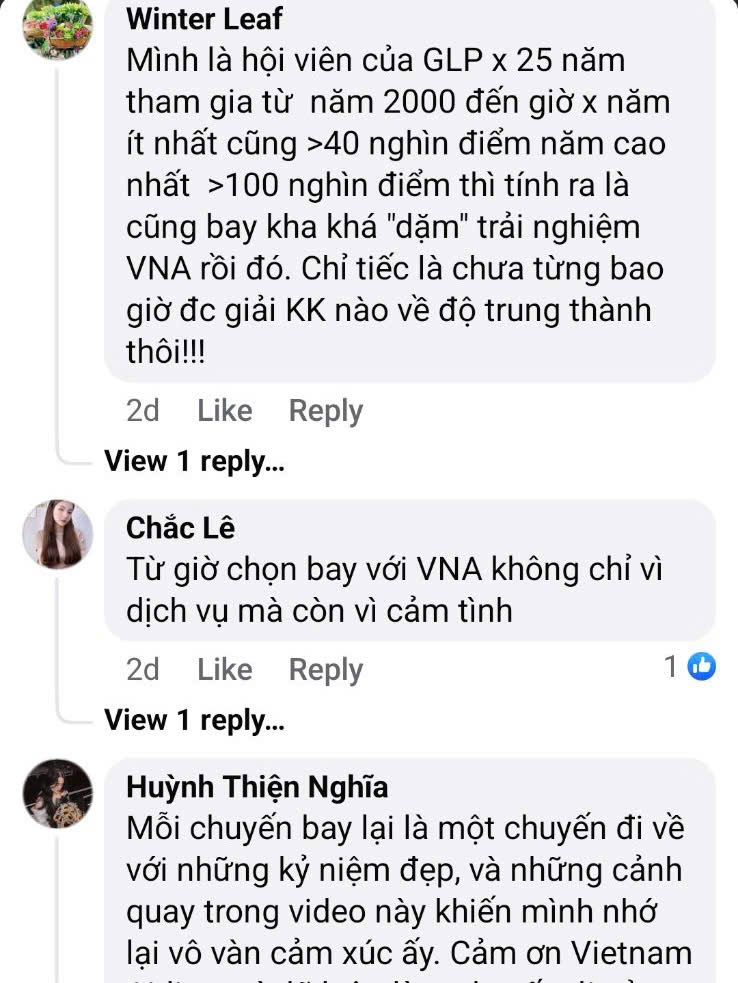
Task: Reply to Winter Leaf's comment
Action: tap(325, 411)
